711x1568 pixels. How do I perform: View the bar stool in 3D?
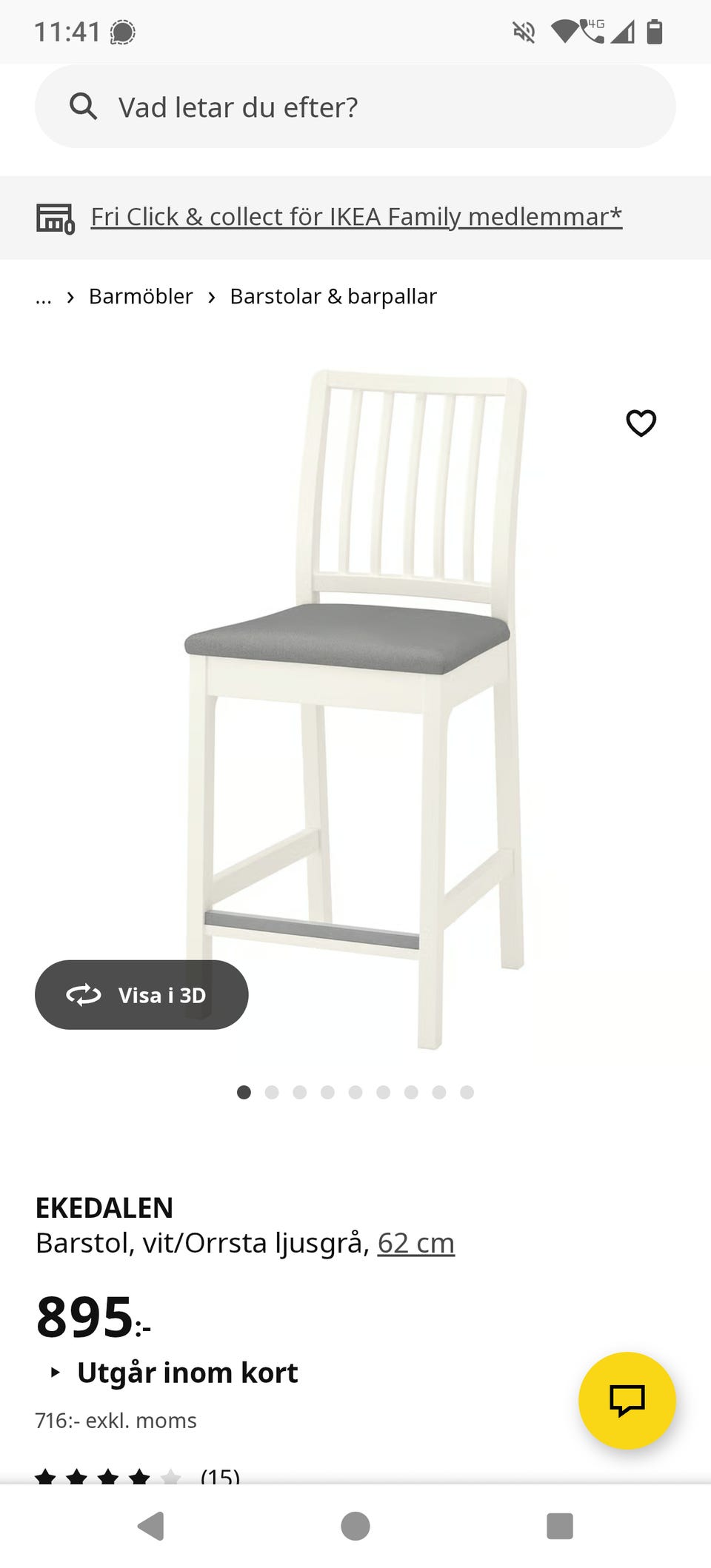141,994
